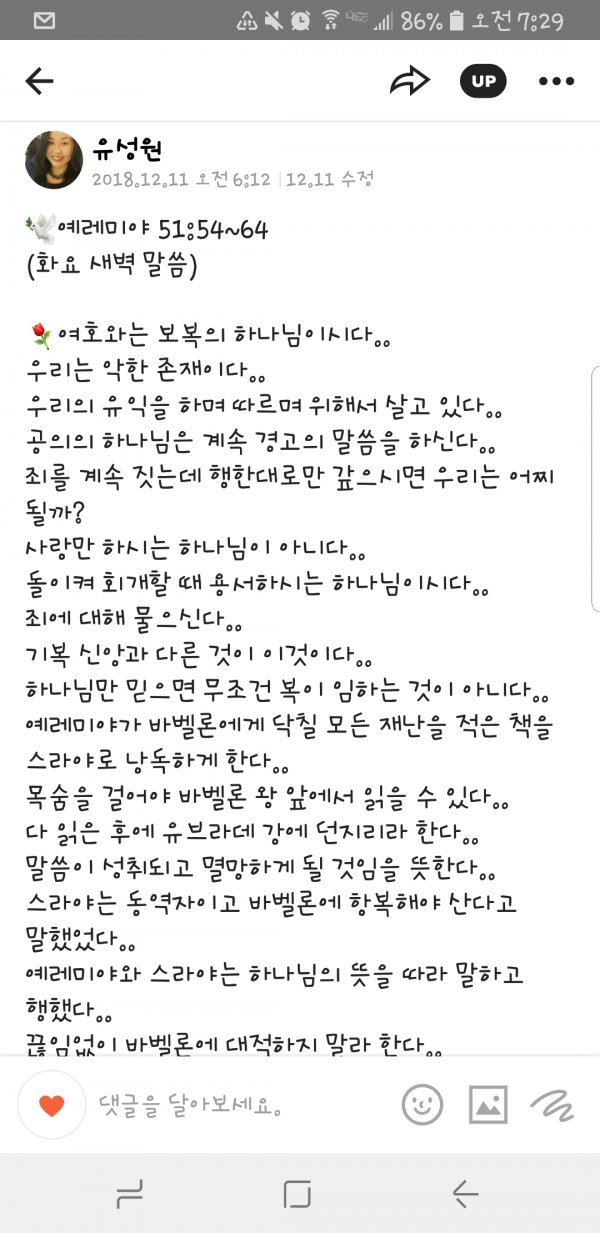Screen dimensions: 600x1233
Task: Tap the system home button
Action: [x=297, y=1193]
